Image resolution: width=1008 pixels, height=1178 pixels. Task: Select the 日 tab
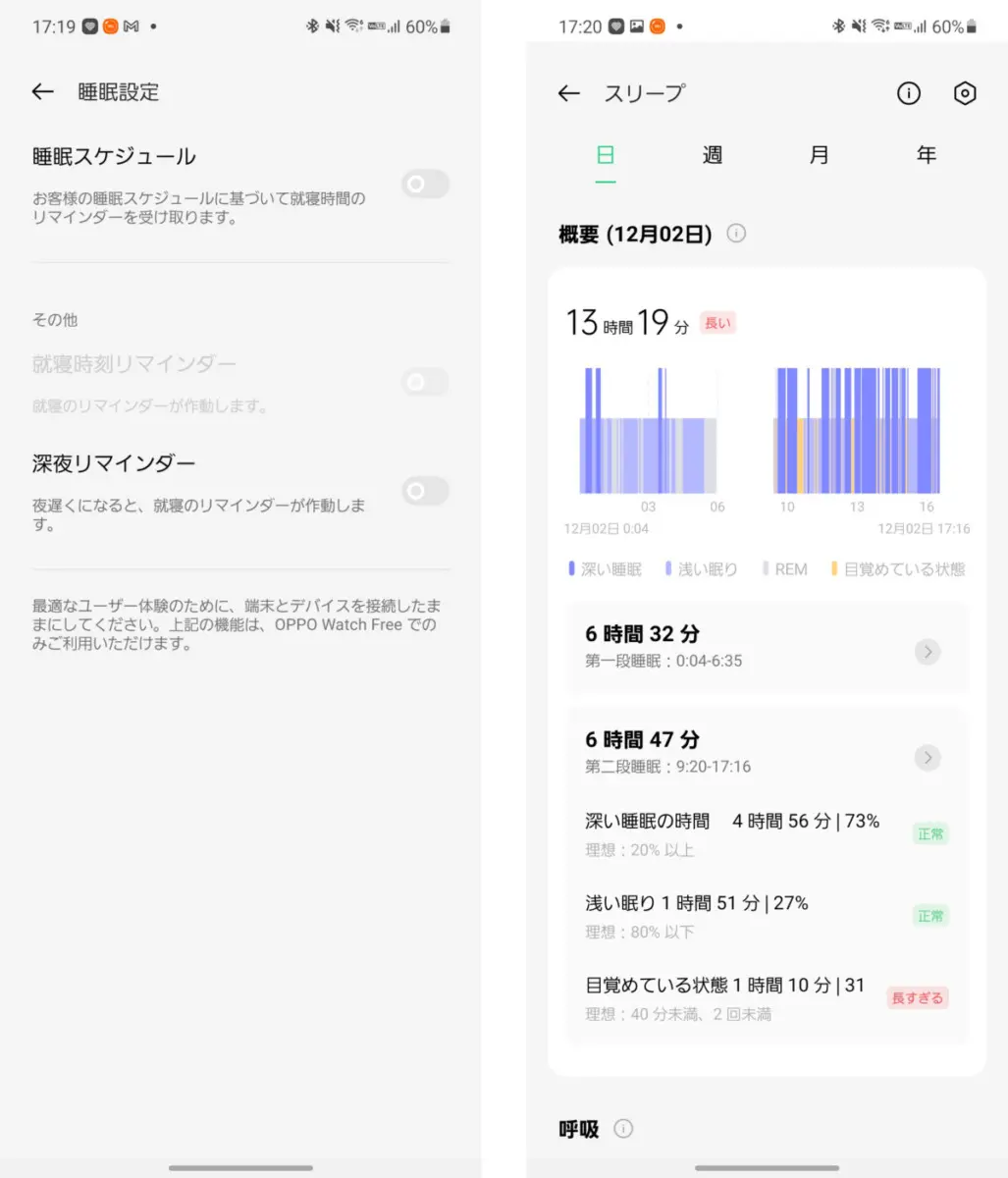point(606,155)
